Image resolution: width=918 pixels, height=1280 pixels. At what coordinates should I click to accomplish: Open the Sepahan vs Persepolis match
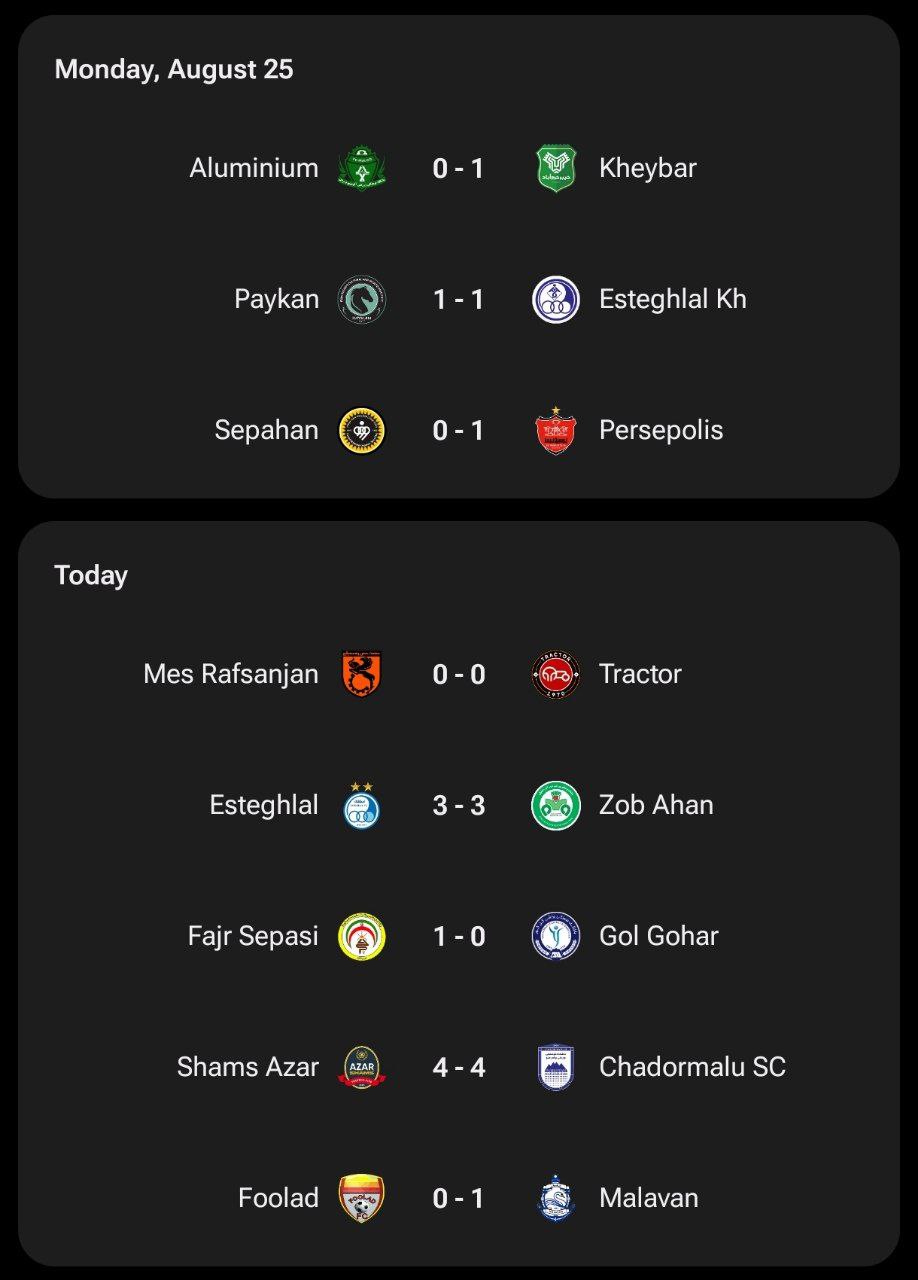(x=459, y=430)
